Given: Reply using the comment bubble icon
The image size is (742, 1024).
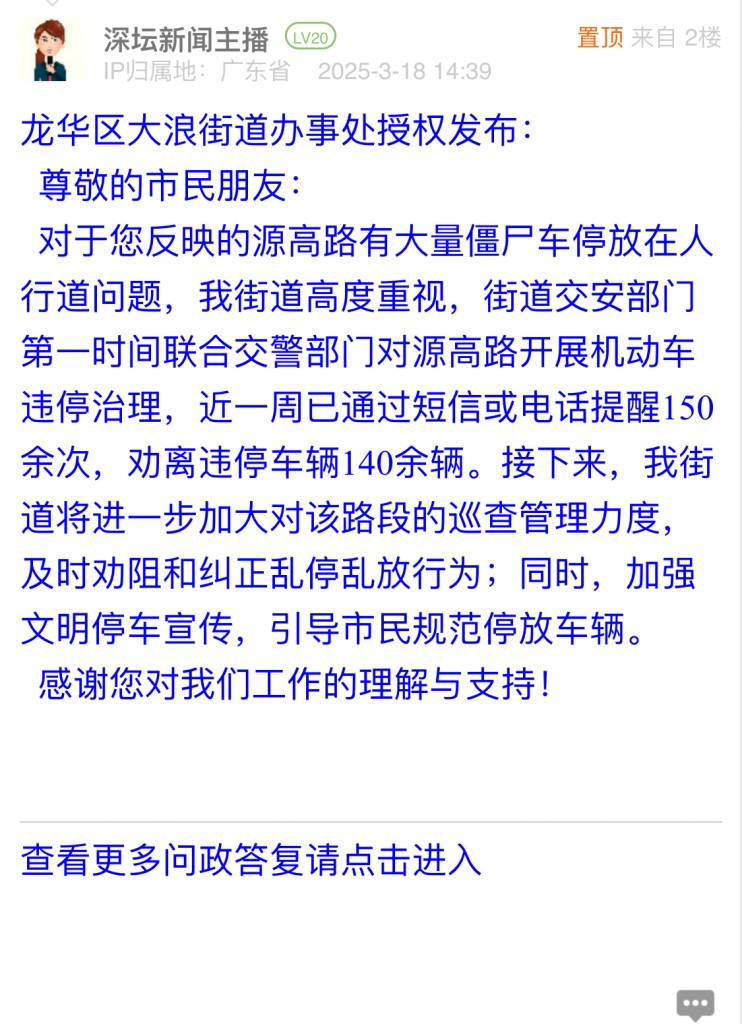Looking at the screenshot, I should [x=695, y=1003].
